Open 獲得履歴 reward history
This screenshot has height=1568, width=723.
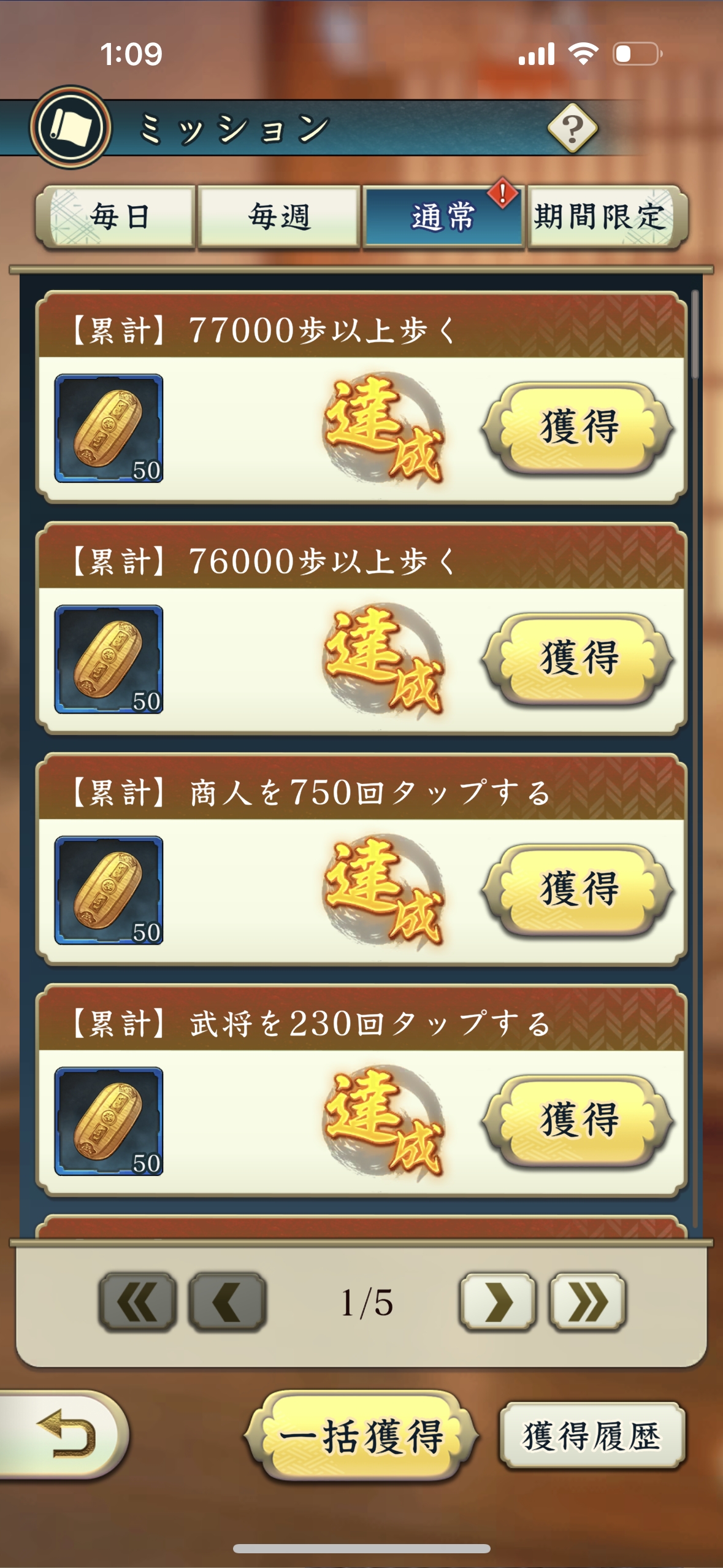click(592, 1436)
